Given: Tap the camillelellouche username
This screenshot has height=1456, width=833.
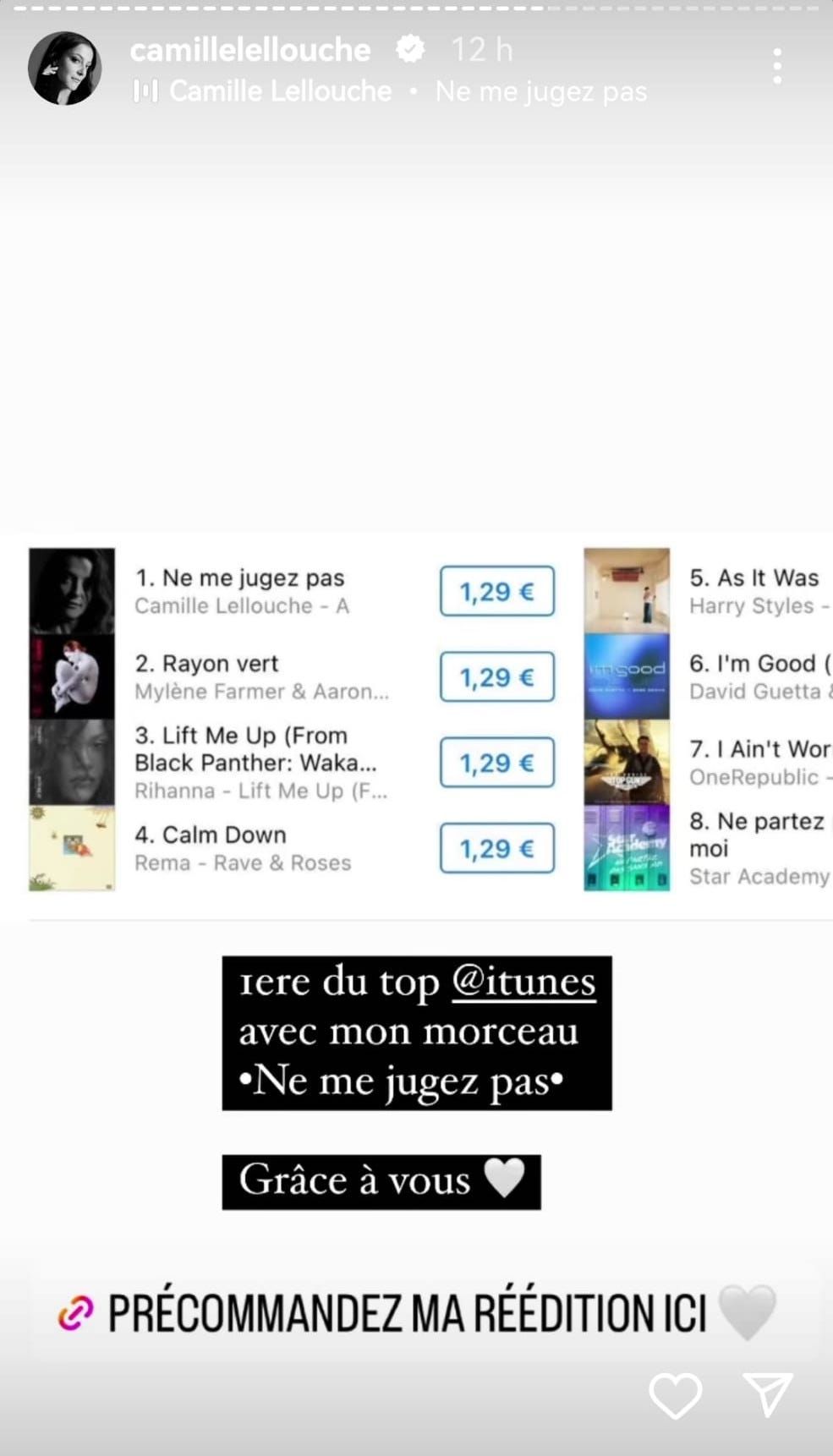Looking at the screenshot, I should pyautogui.click(x=250, y=50).
